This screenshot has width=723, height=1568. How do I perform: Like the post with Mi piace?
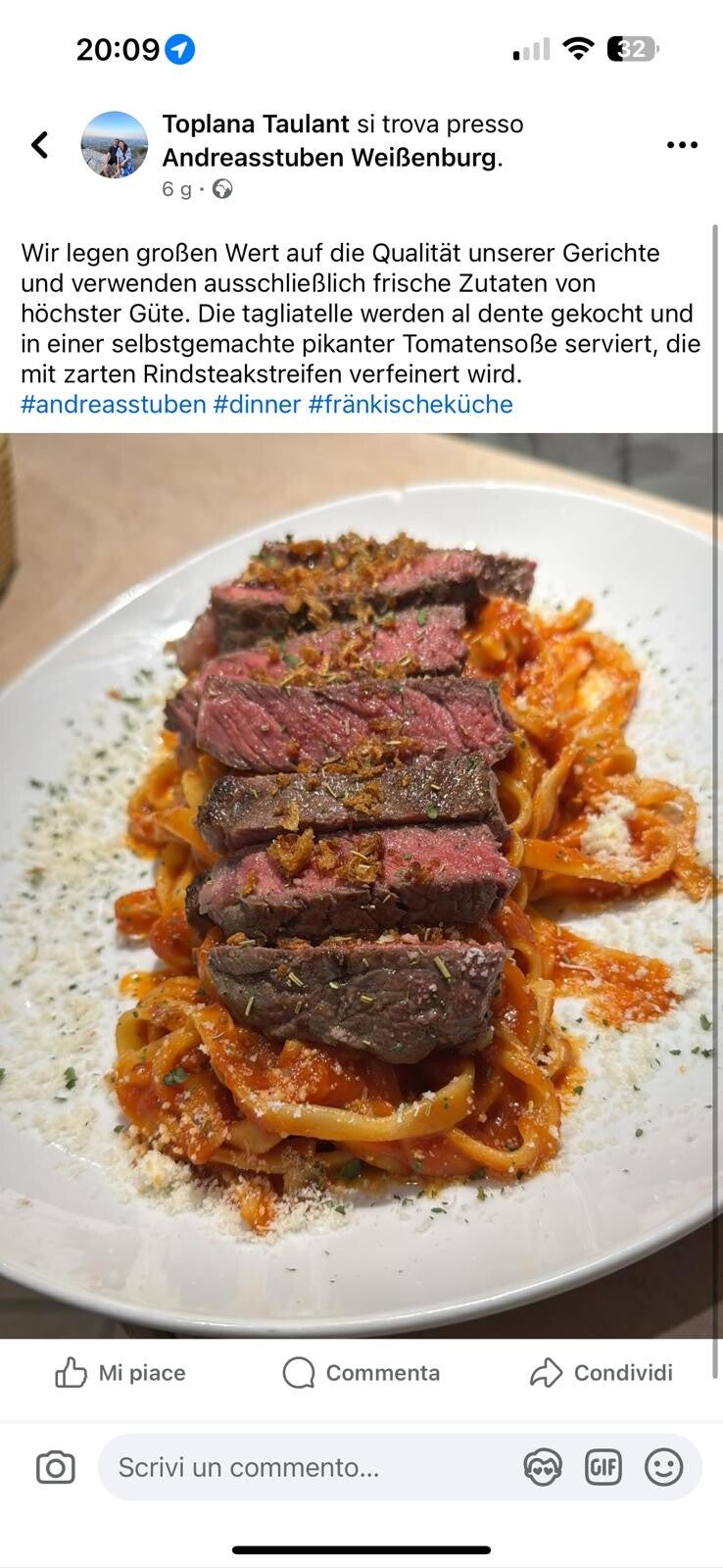click(120, 1373)
